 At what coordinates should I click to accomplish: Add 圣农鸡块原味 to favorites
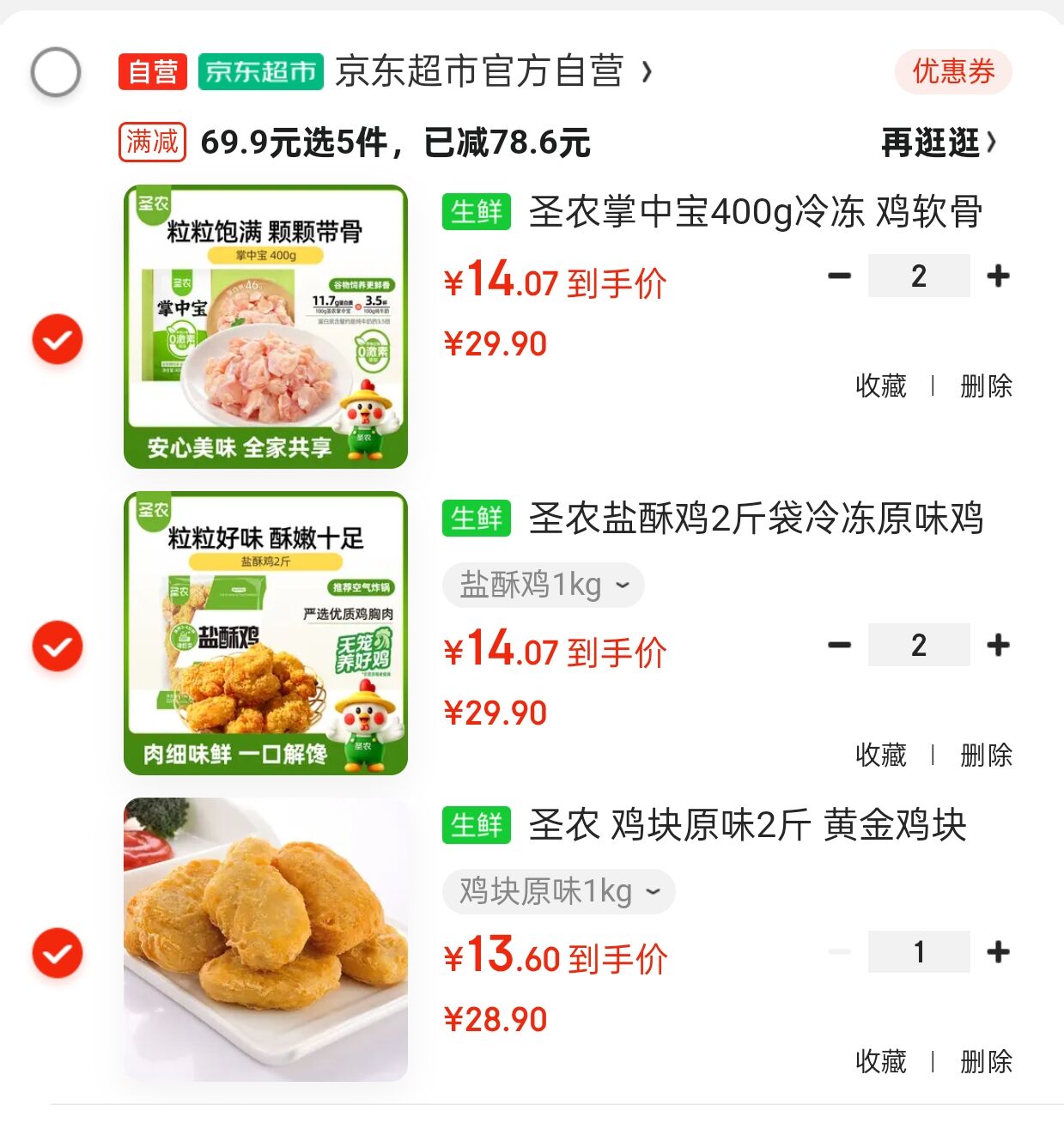coord(881,1062)
